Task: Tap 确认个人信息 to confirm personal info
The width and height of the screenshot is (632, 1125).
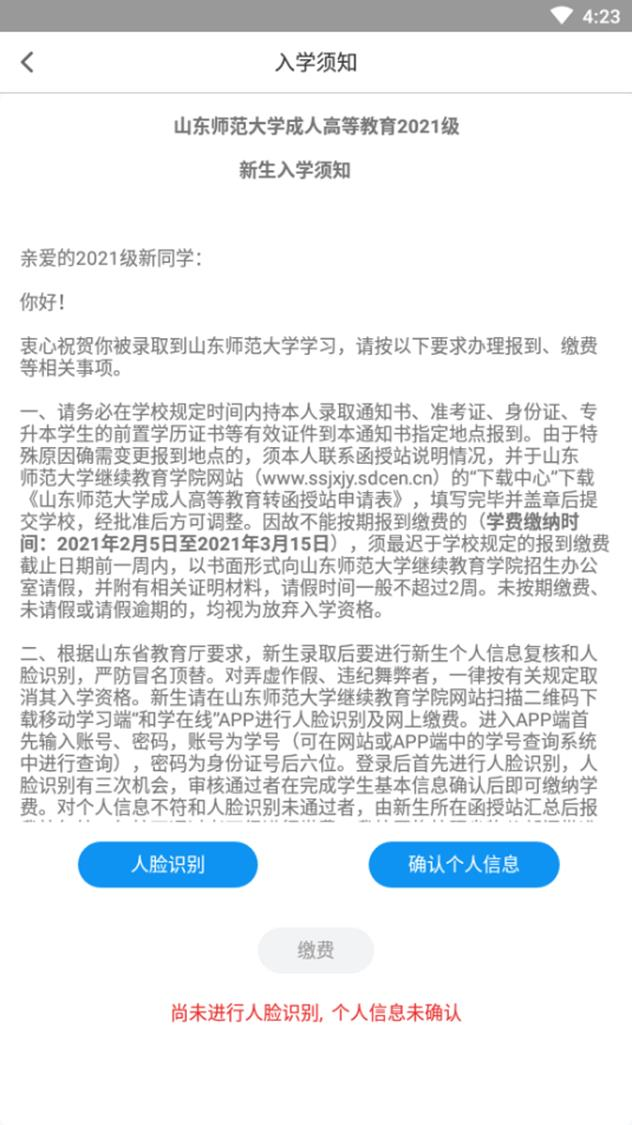Action: coord(464,864)
